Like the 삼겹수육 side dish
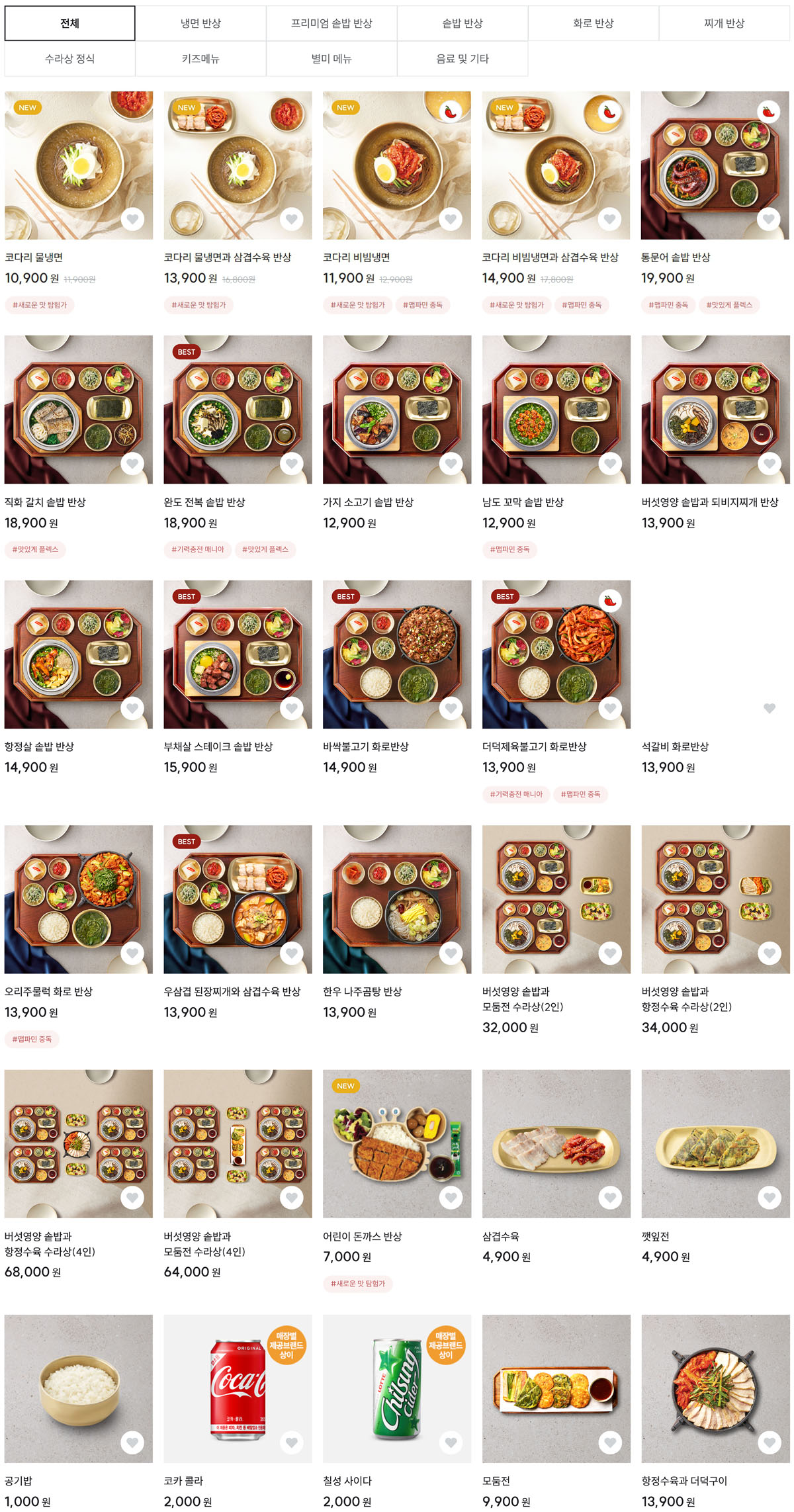Viewport: 794px width, 1512px height. pyautogui.click(x=610, y=1197)
